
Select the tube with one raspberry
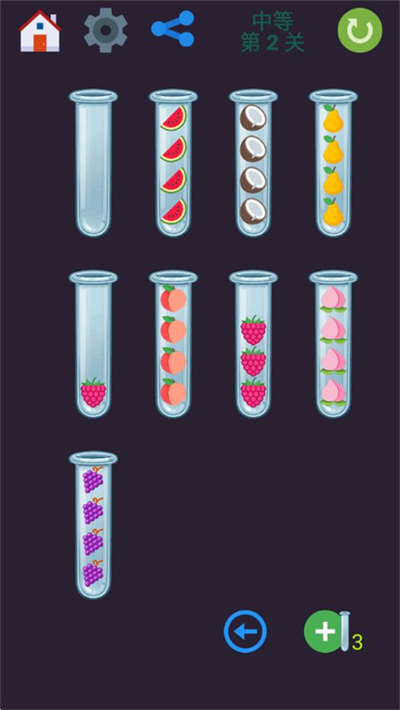[x=93, y=344]
